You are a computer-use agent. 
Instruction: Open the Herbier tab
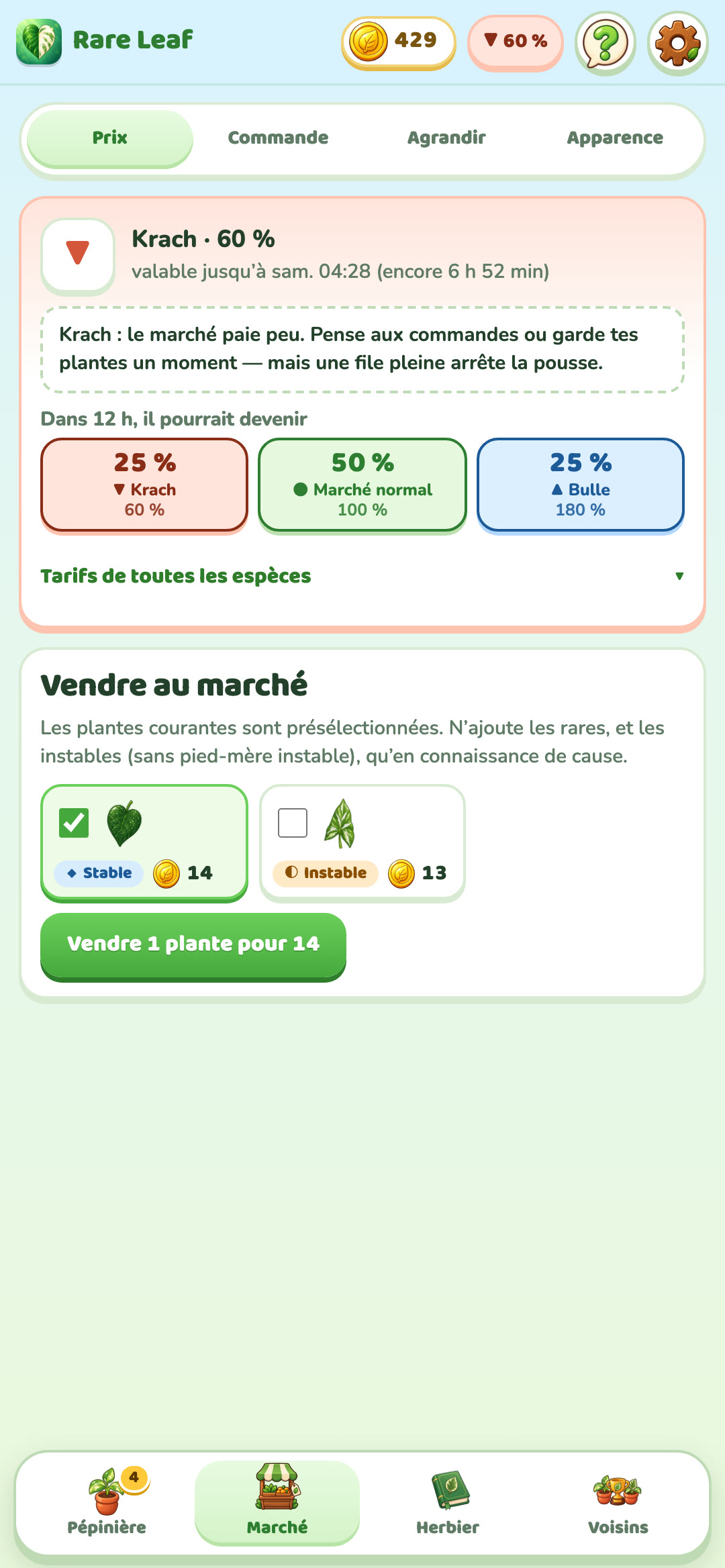click(448, 1502)
